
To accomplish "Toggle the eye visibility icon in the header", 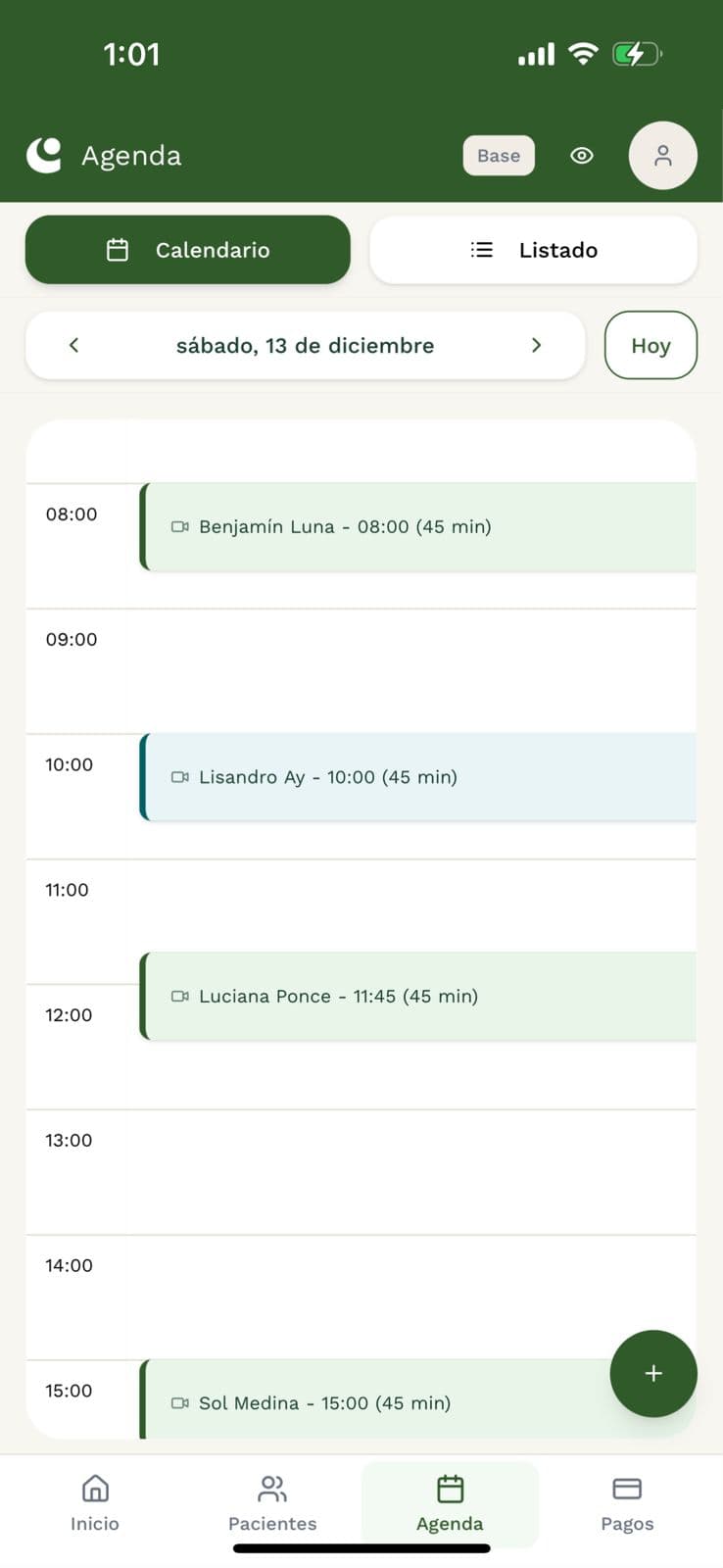I will 581,155.
